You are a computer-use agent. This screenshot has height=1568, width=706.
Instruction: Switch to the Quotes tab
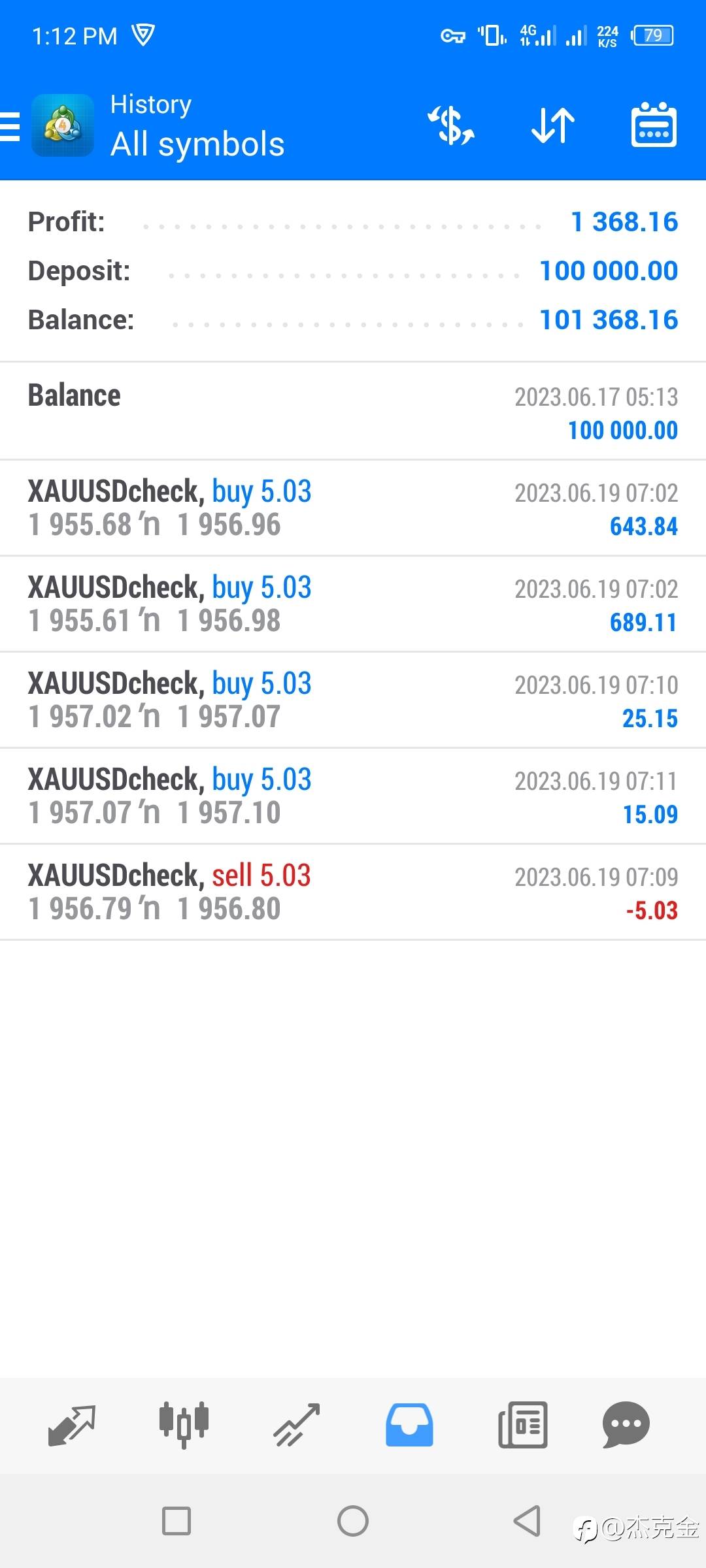pos(72,1426)
